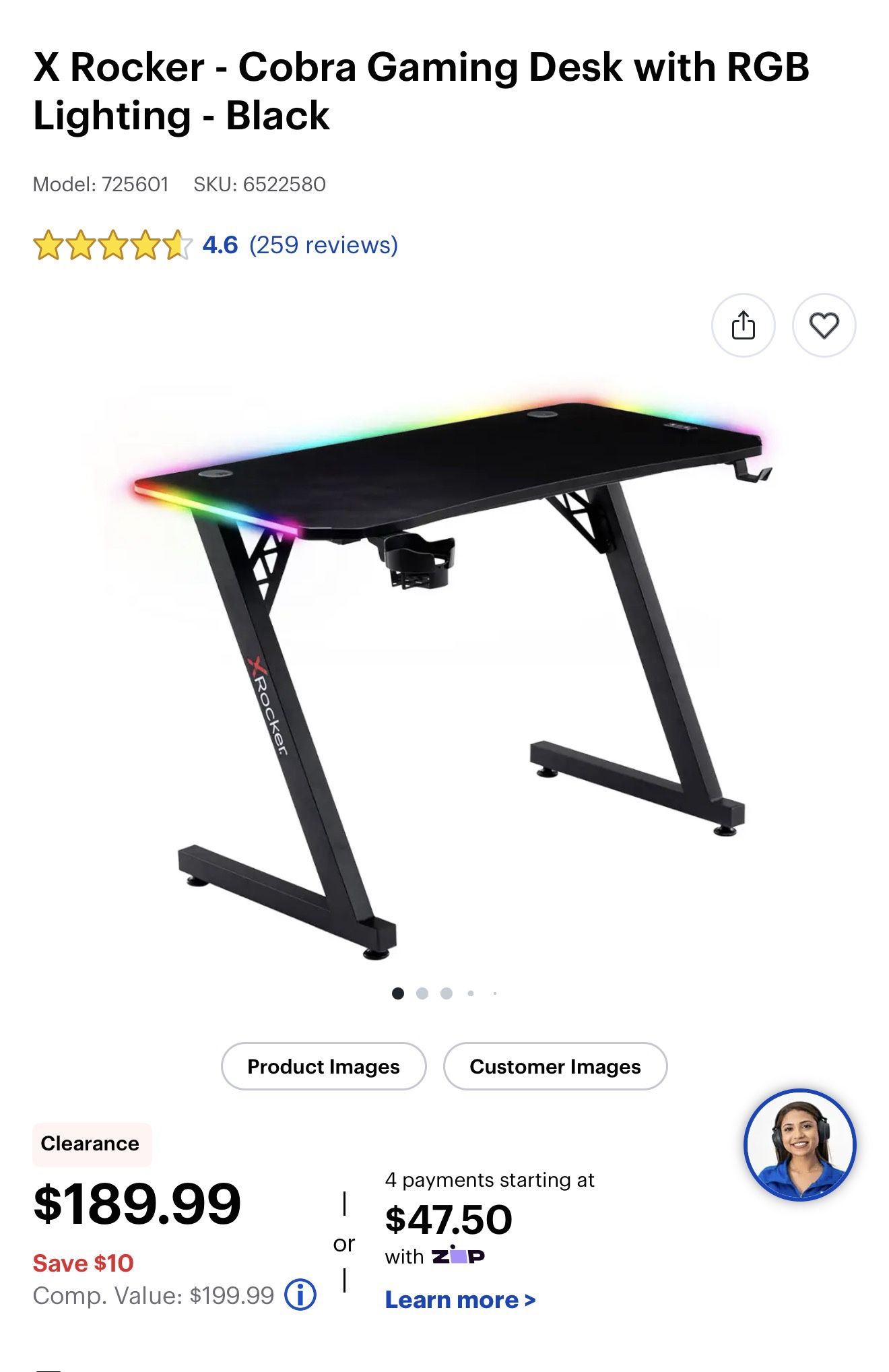Open the fourth carousel dot
The width and height of the screenshot is (889, 1372).
tap(471, 993)
